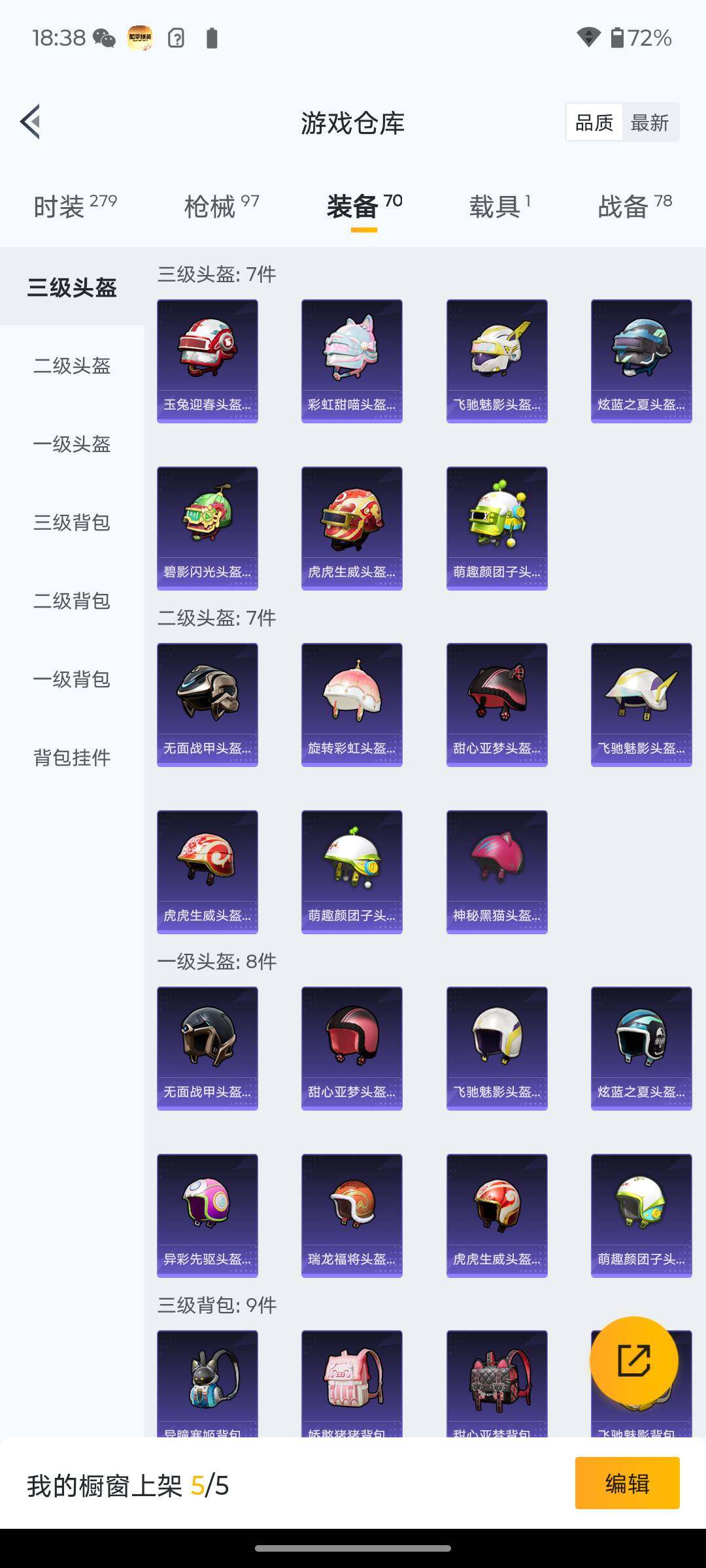Open the 战备 tab
The image size is (706, 1568).
point(634,206)
